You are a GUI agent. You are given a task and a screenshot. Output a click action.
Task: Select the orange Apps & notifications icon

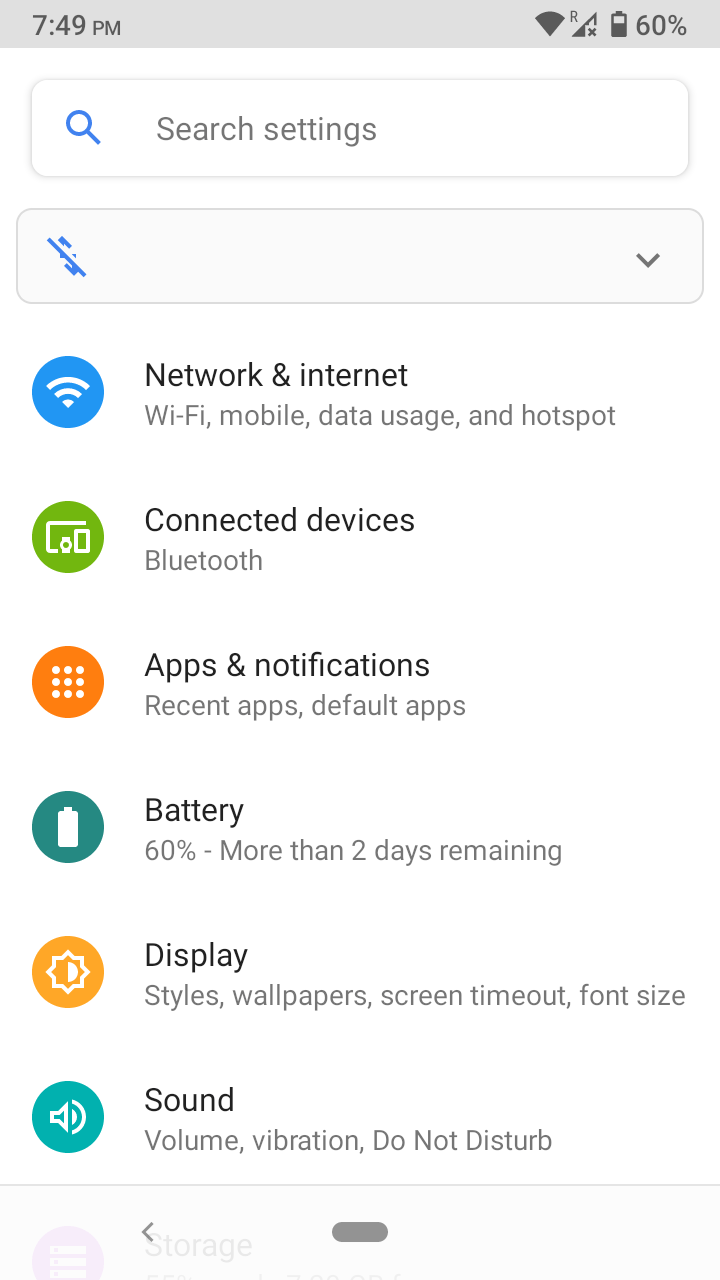[x=68, y=682]
